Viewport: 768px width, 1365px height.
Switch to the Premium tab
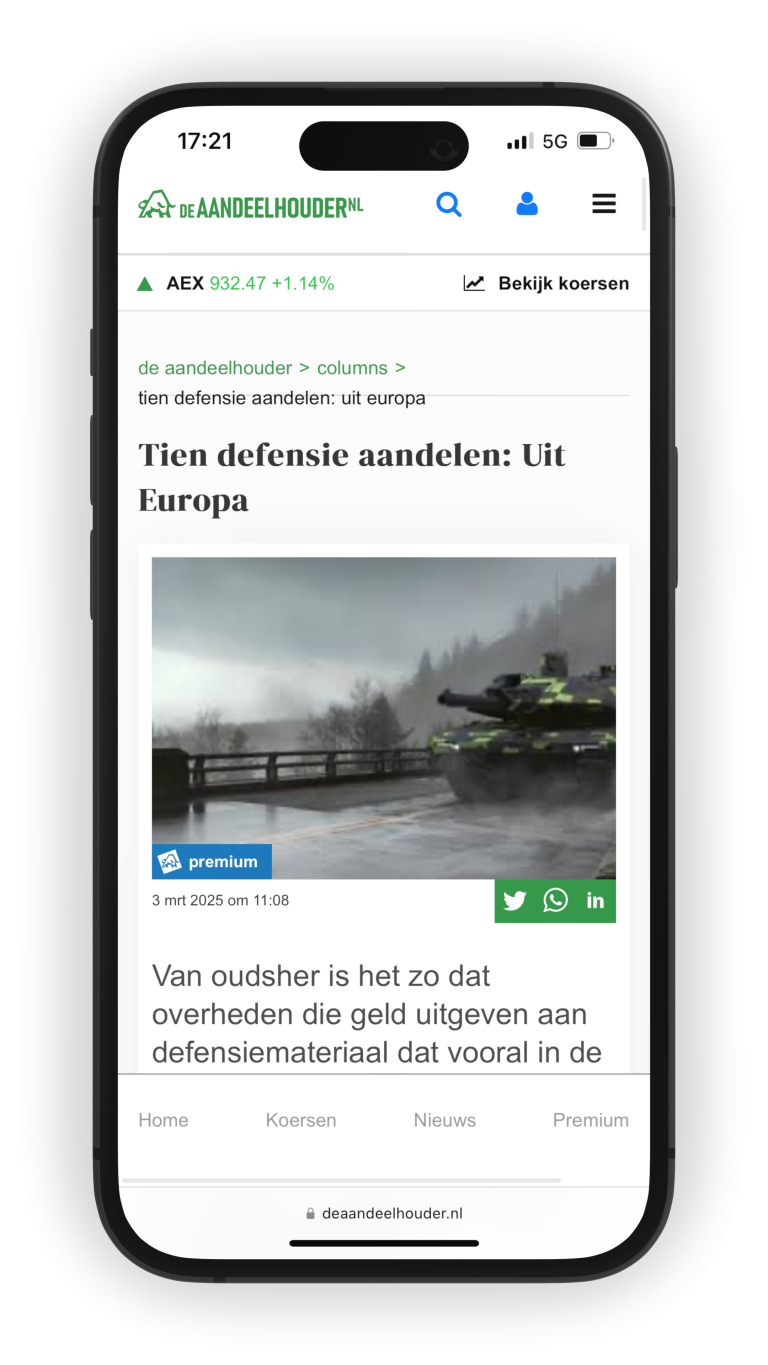[x=590, y=1120]
